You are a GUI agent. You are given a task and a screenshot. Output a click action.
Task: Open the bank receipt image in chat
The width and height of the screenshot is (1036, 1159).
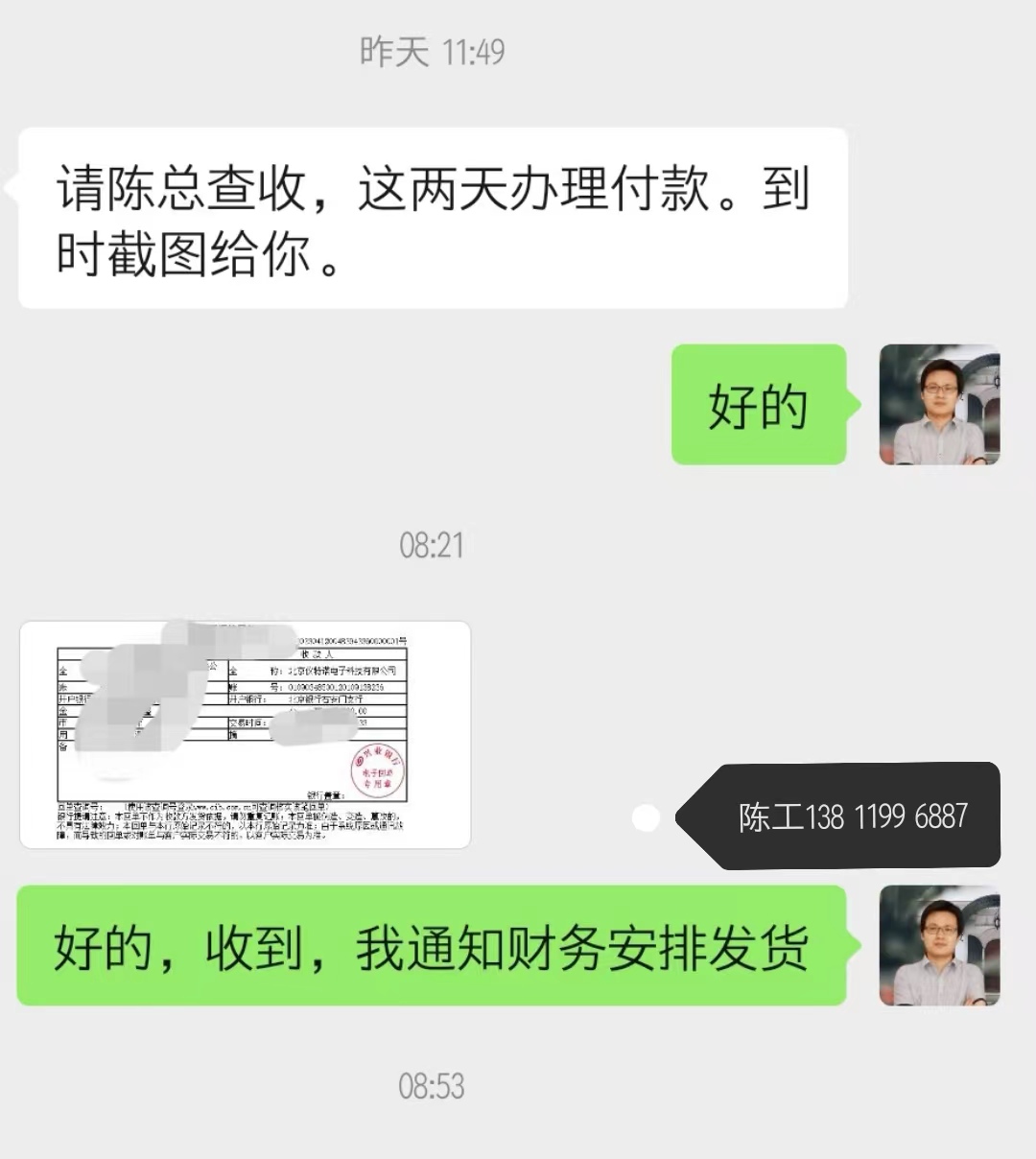pos(245,735)
